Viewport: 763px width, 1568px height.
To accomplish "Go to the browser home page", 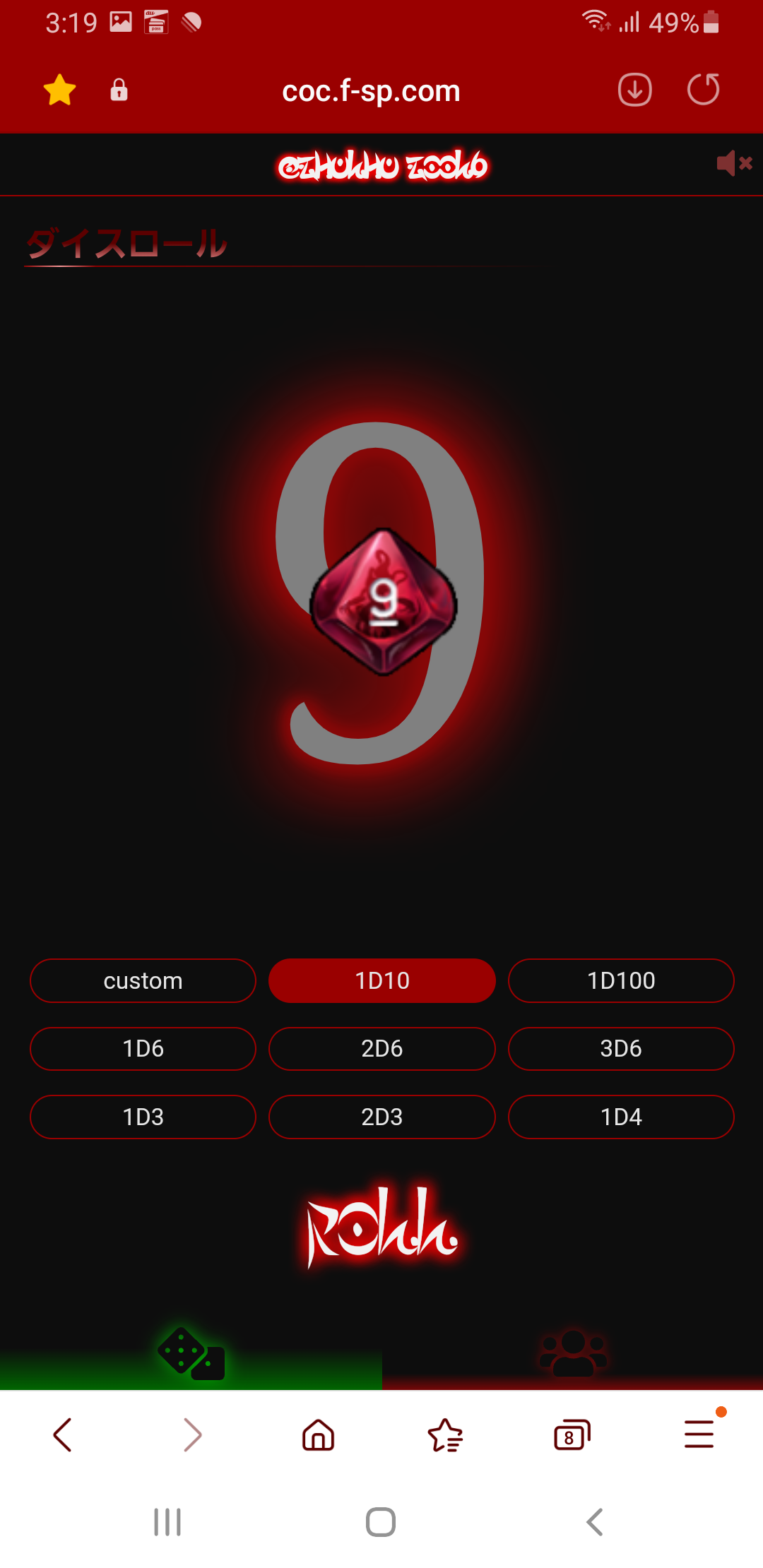I will [x=318, y=1435].
